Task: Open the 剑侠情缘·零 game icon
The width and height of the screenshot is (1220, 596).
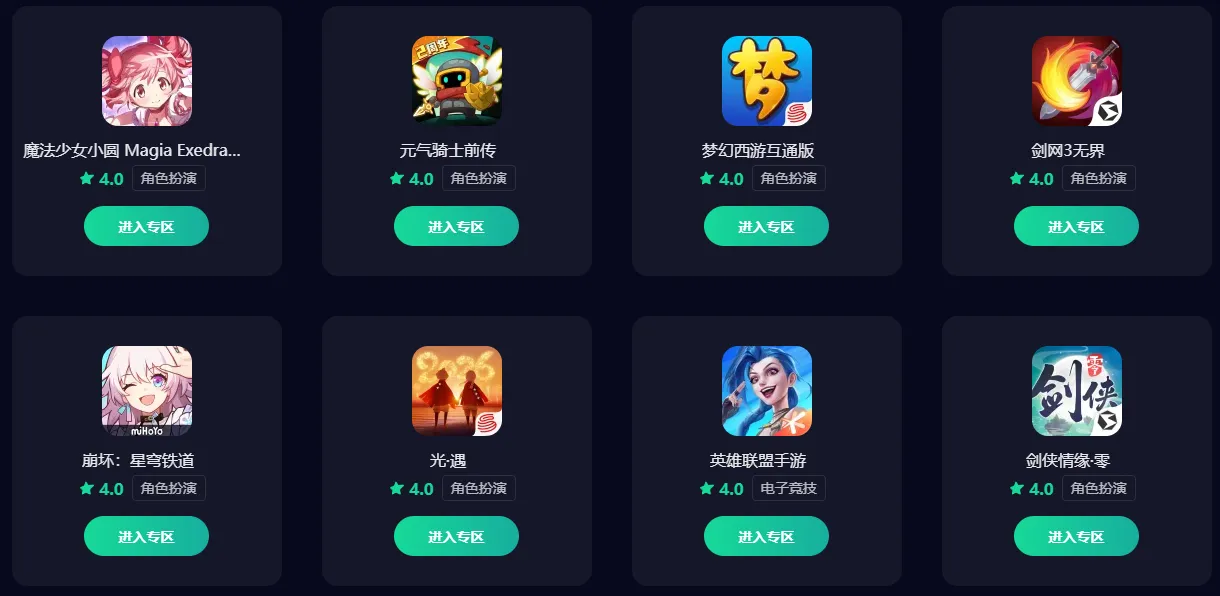Action: tap(1076, 391)
